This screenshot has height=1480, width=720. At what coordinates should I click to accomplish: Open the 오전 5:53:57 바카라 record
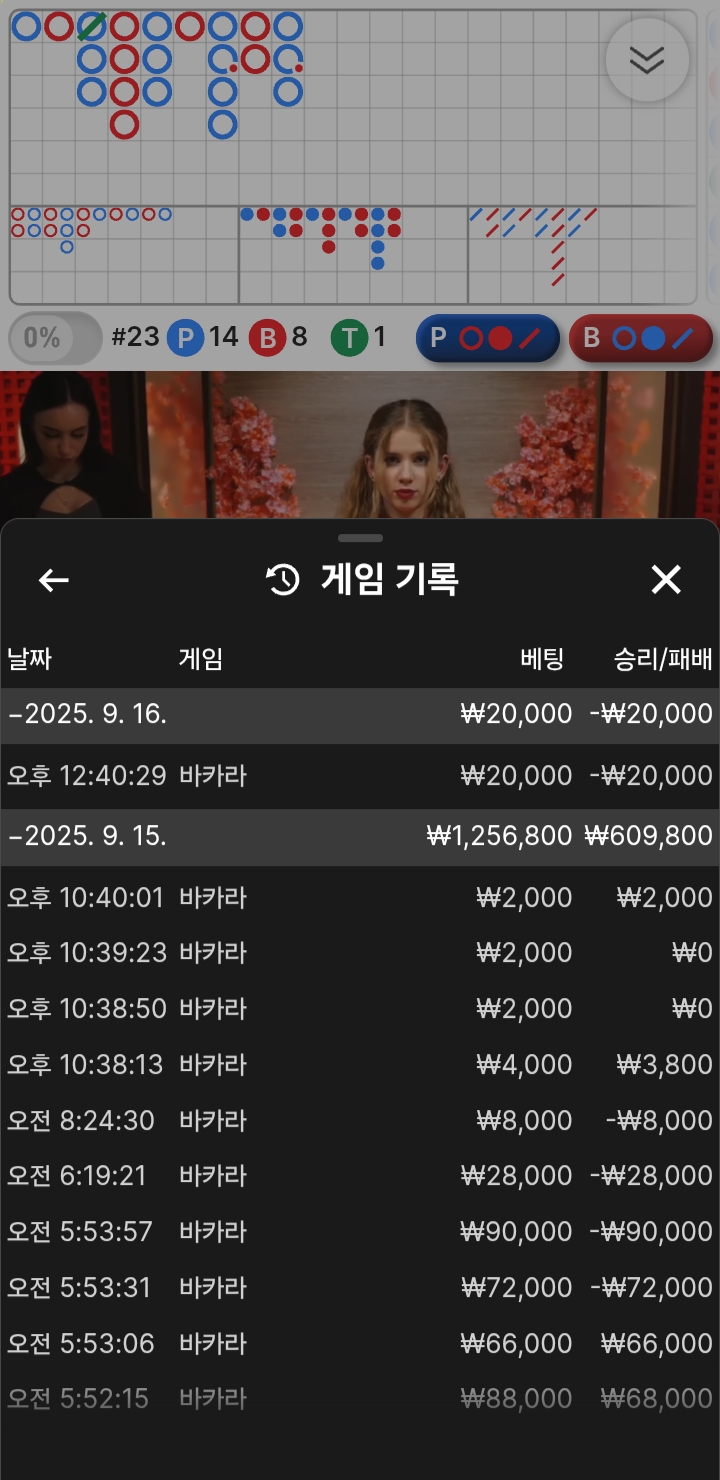360,1231
